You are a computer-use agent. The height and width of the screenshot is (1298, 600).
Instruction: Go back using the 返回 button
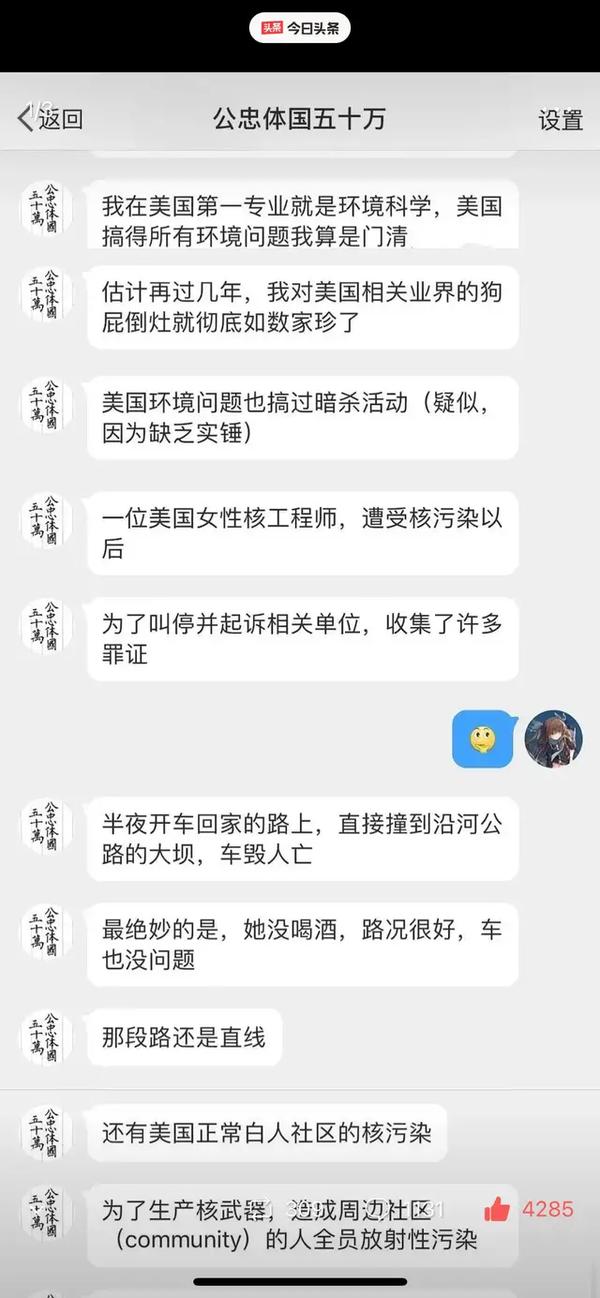pyautogui.click(x=50, y=119)
